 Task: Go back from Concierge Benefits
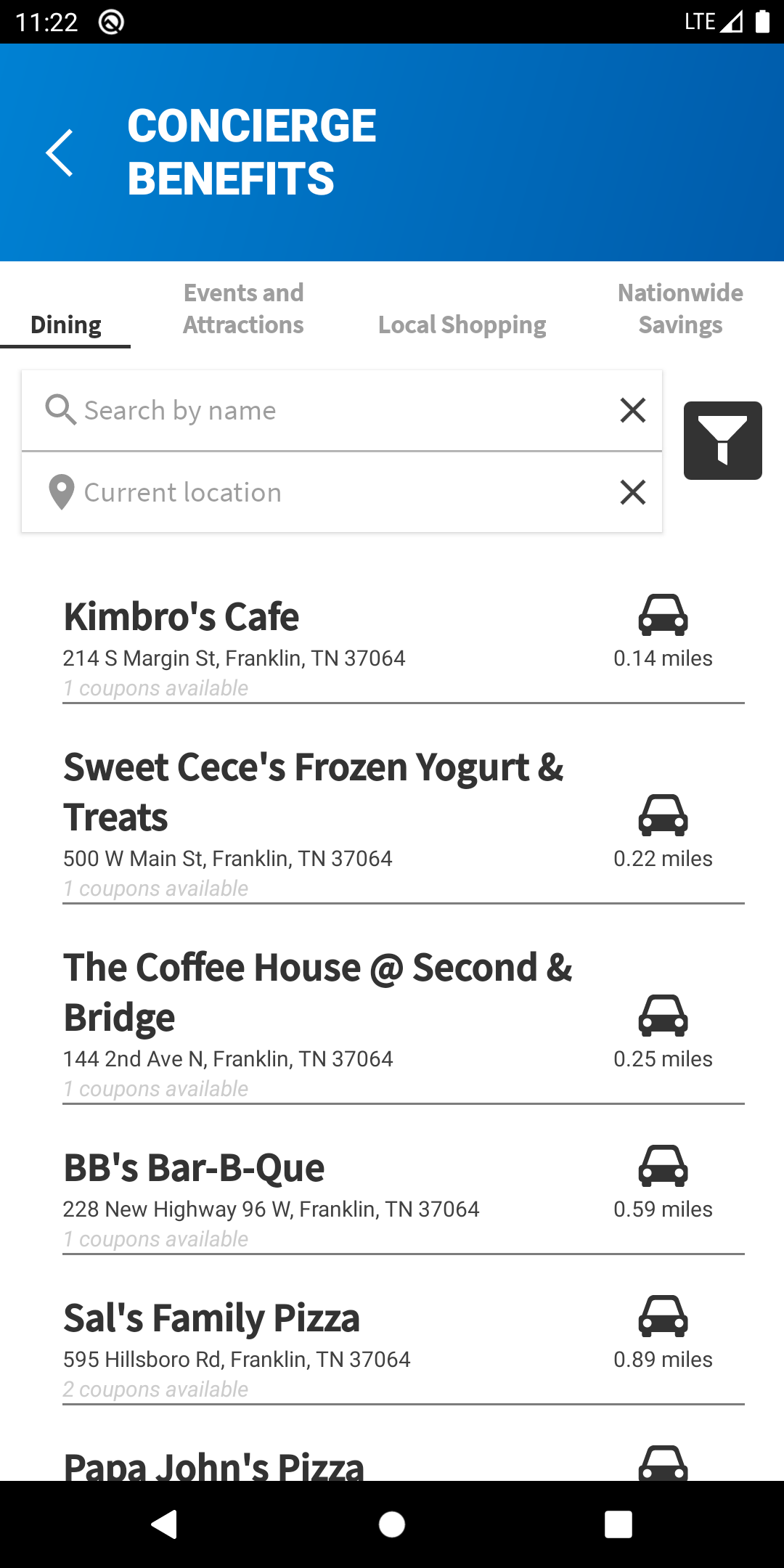point(60,153)
